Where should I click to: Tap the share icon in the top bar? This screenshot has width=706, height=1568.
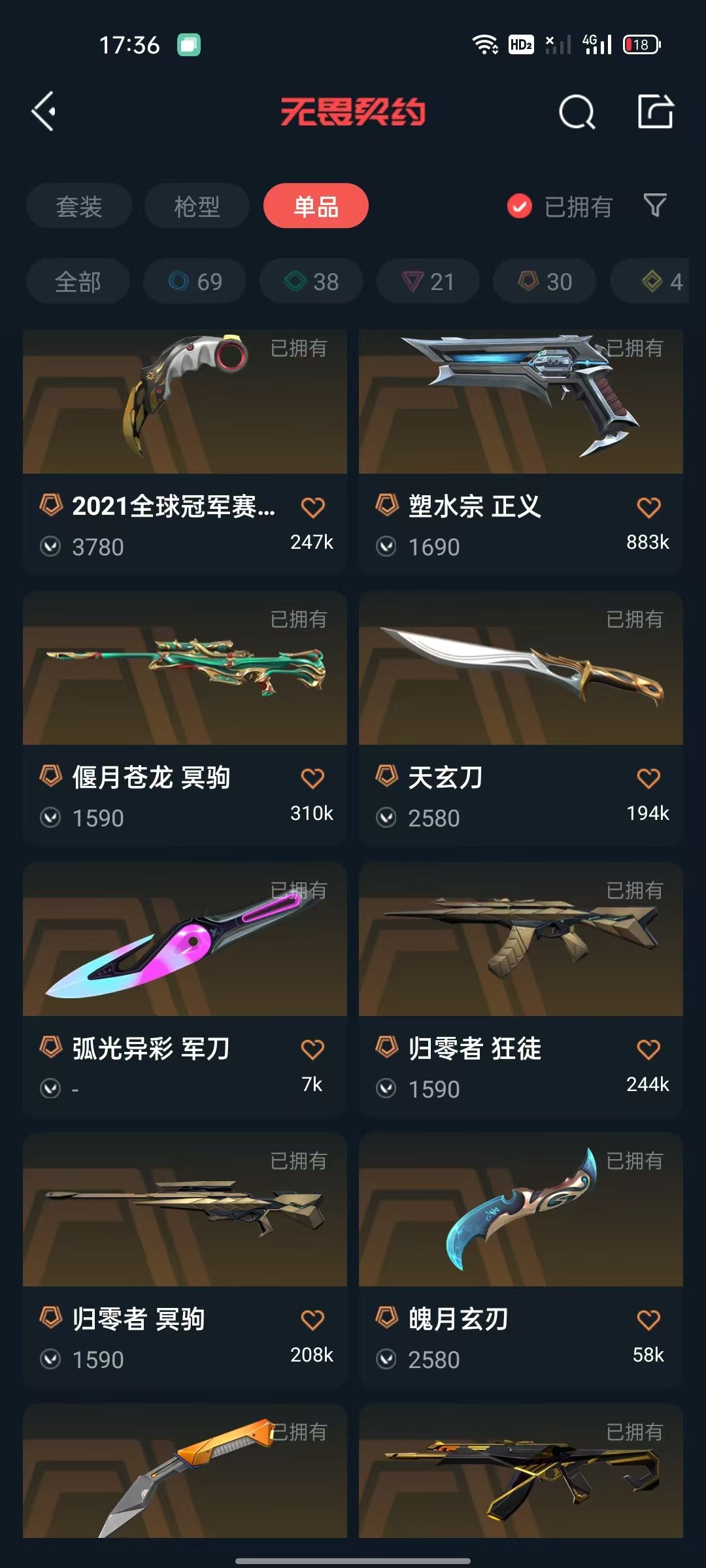tap(655, 112)
